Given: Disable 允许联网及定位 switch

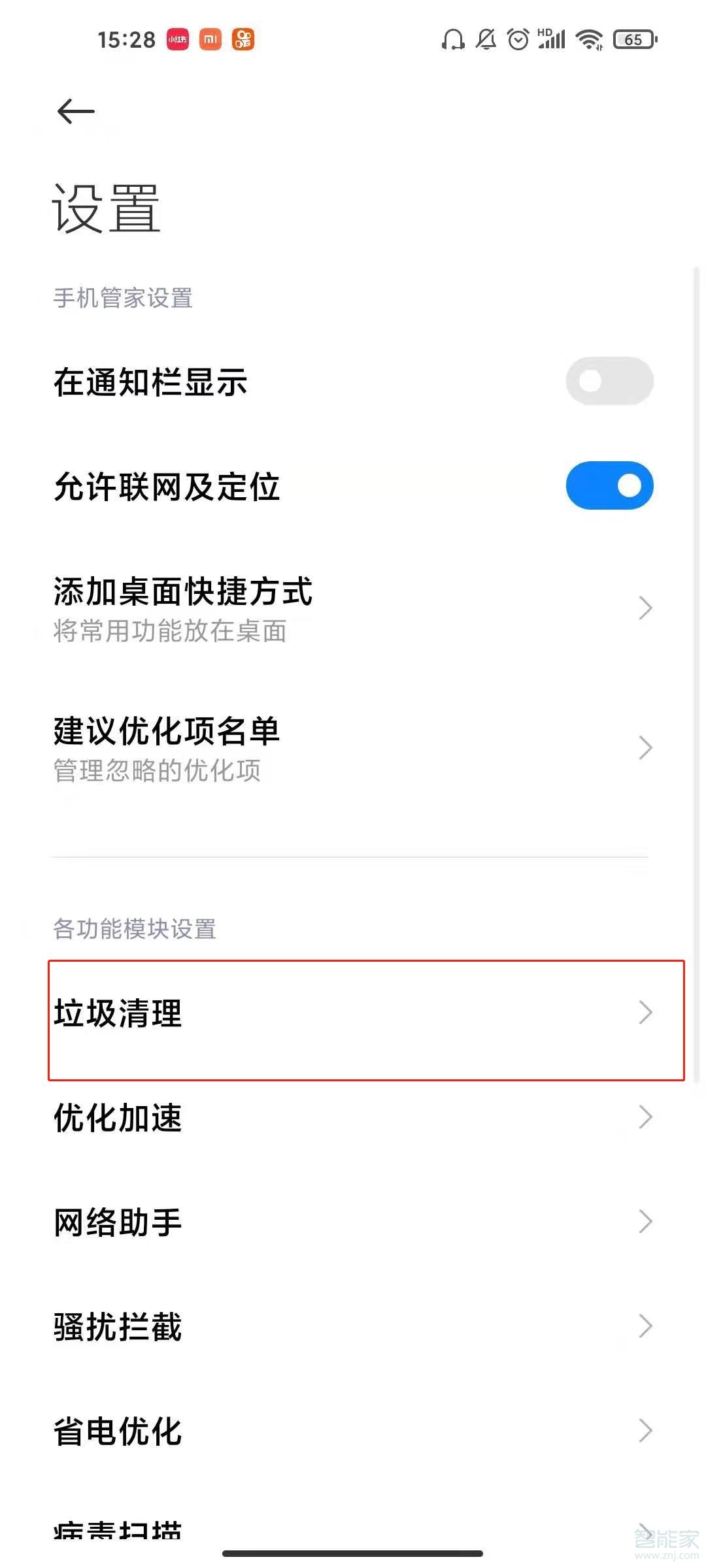Looking at the screenshot, I should (609, 485).
